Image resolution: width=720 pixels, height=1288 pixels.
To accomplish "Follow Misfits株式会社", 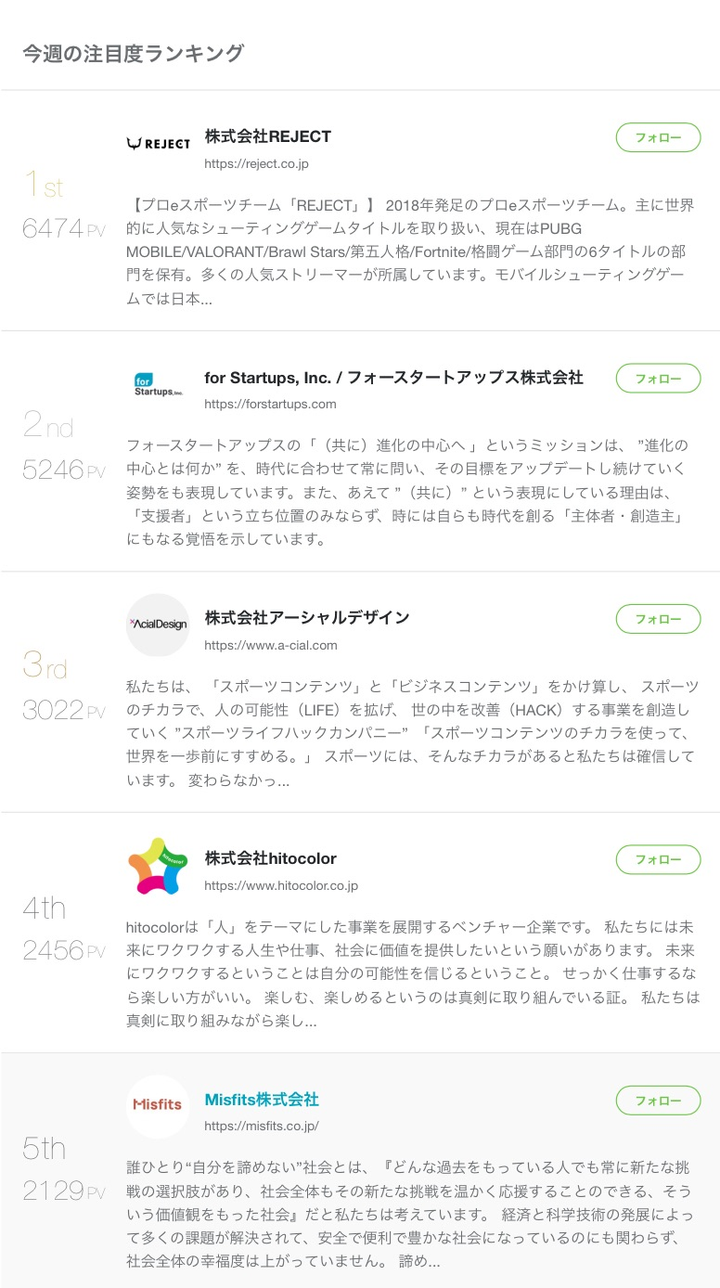I will (x=658, y=1100).
